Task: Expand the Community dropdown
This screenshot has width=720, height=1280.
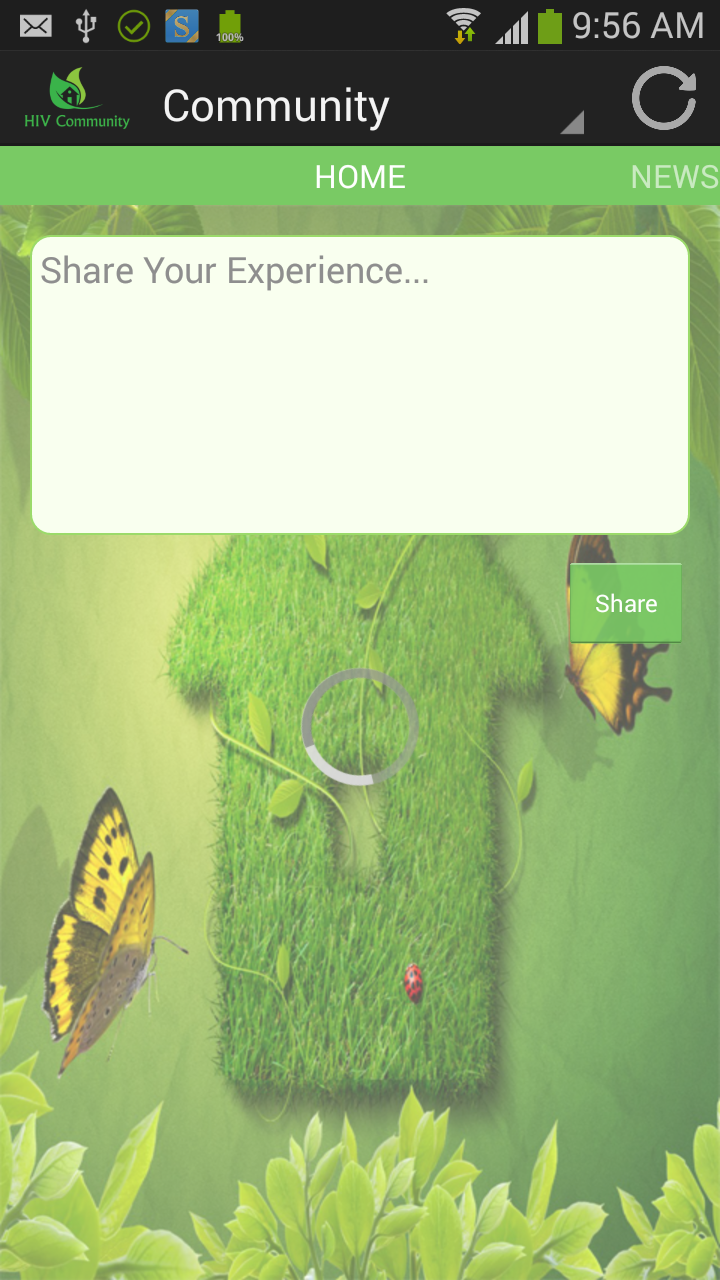Action: tap(372, 104)
